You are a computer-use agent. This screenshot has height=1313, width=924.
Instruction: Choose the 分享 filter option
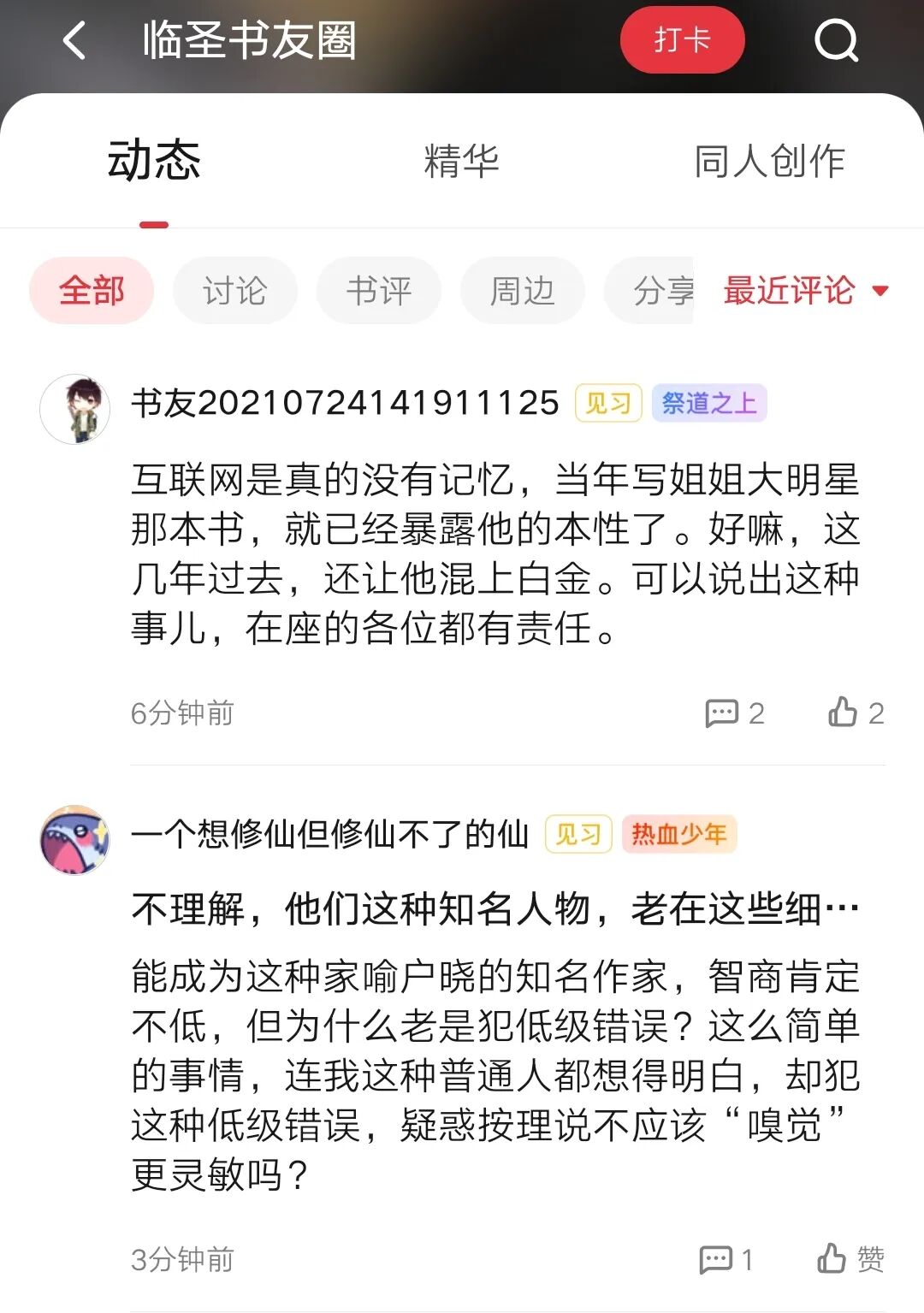[x=660, y=290]
